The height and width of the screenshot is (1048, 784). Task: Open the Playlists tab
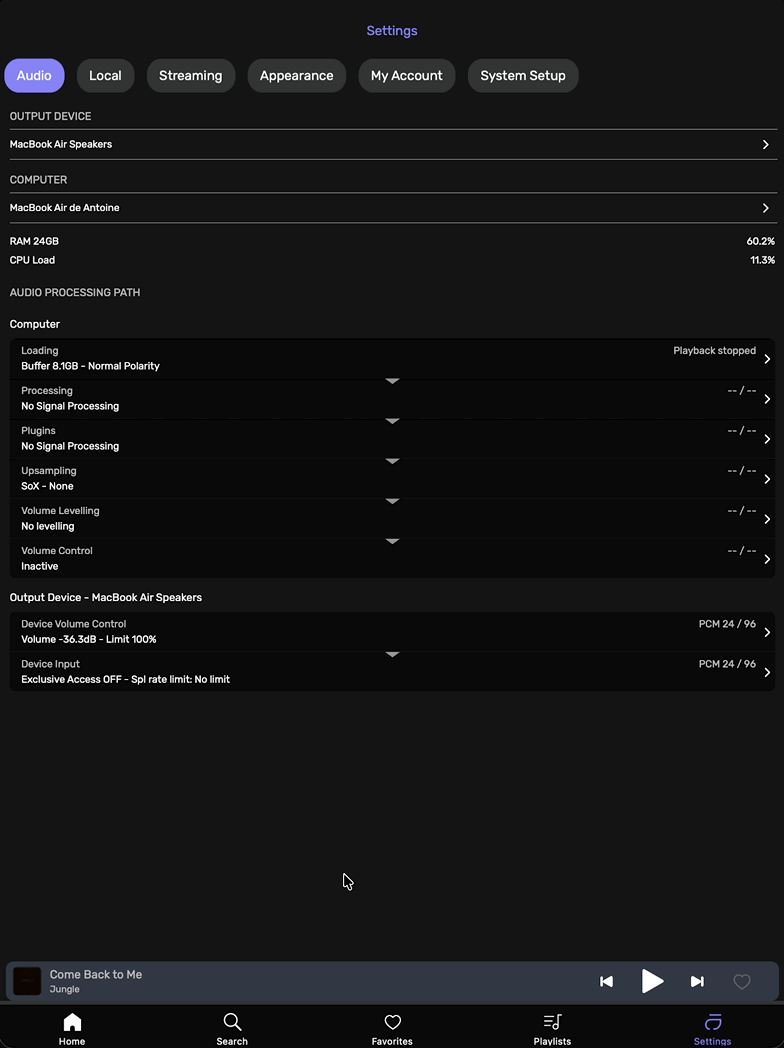[x=552, y=1029]
